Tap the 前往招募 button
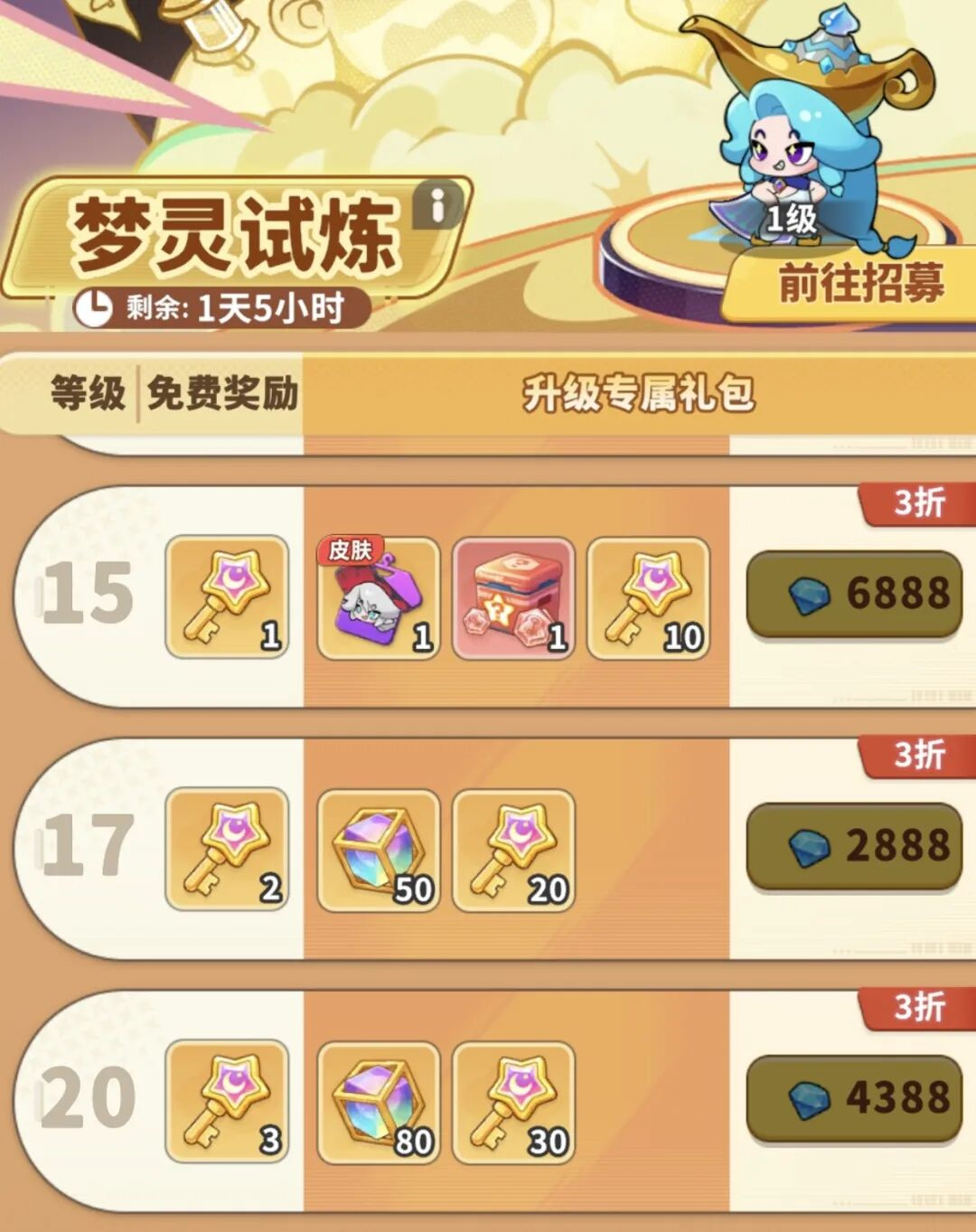 click(x=859, y=283)
